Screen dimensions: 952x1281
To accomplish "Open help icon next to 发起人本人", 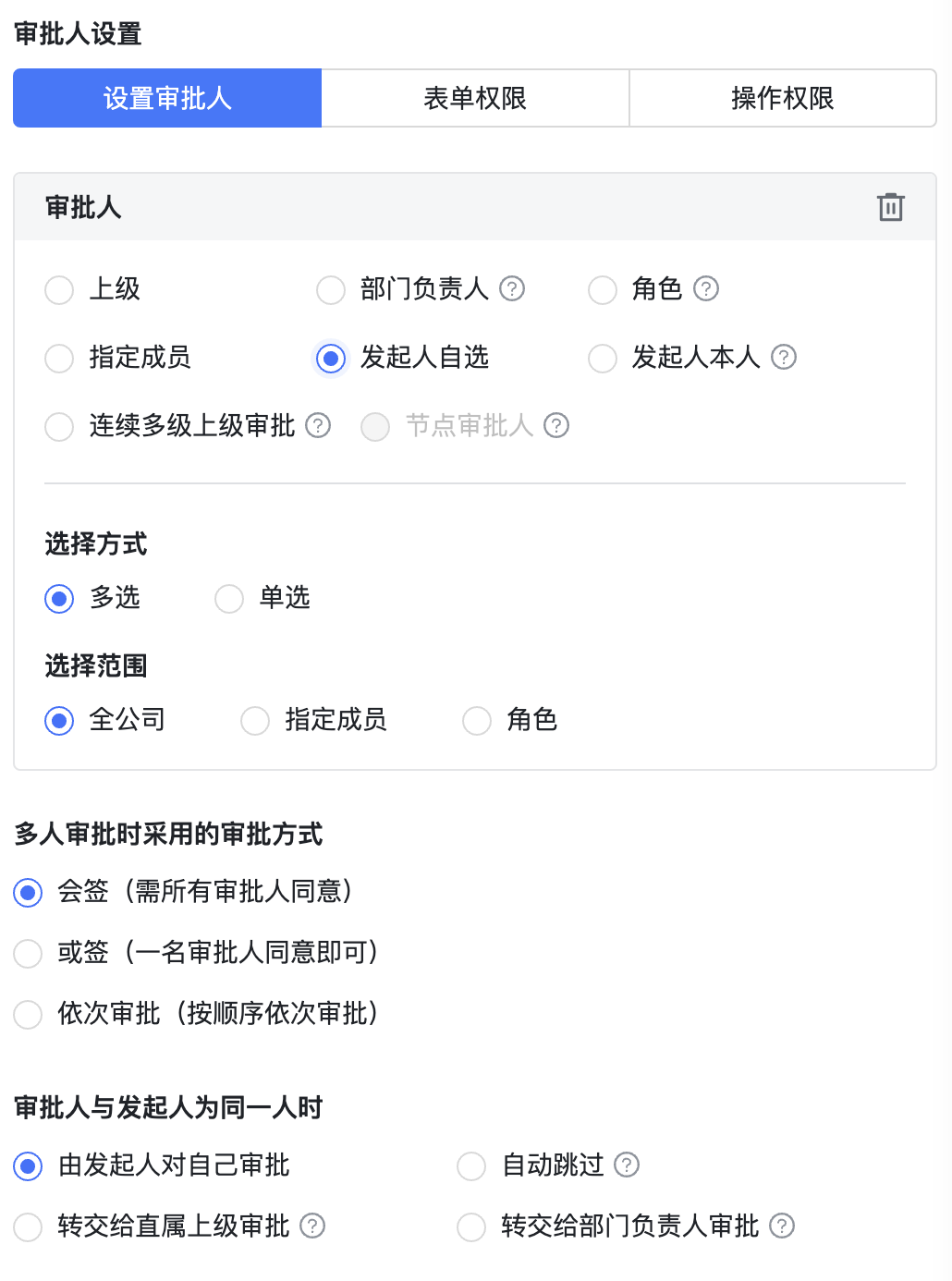I will tap(783, 358).
